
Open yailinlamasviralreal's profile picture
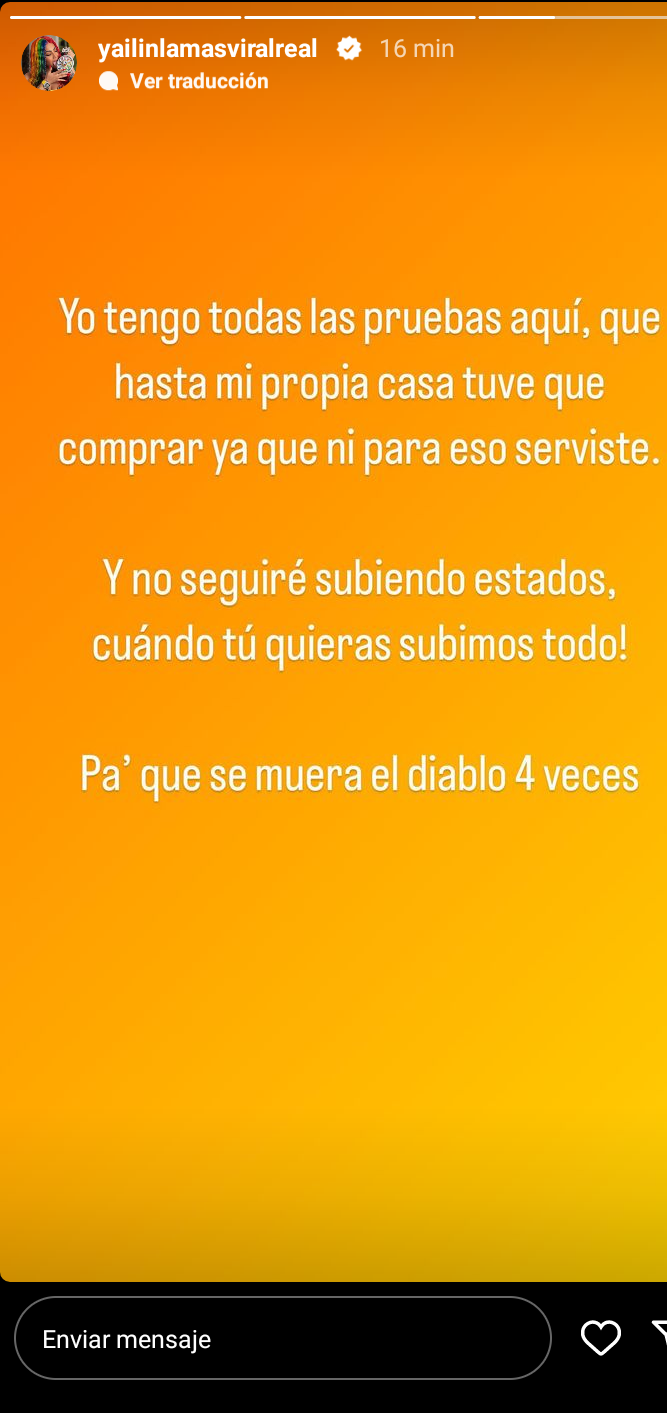(x=49, y=64)
